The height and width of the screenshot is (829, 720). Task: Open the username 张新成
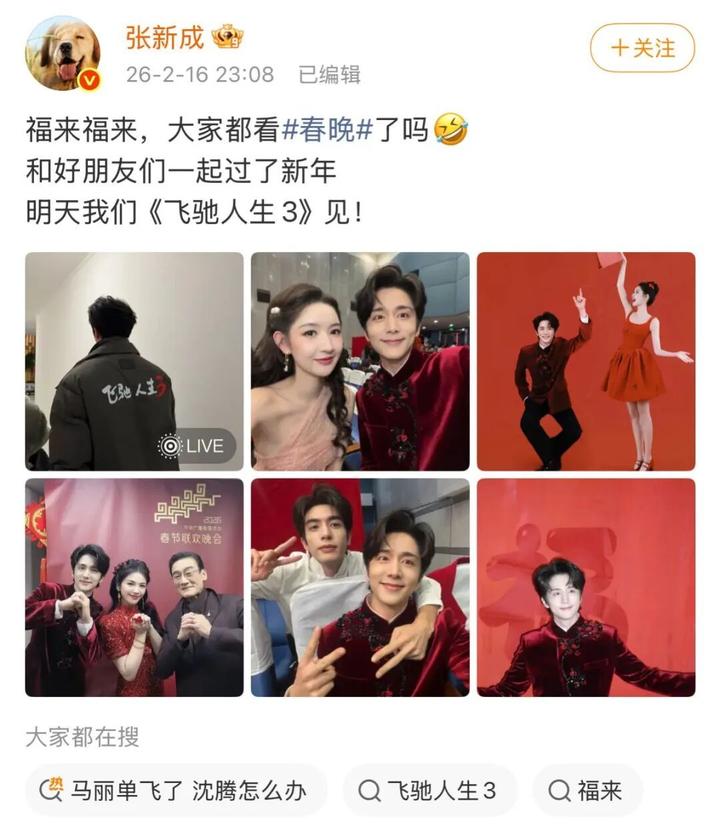(x=165, y=38)
